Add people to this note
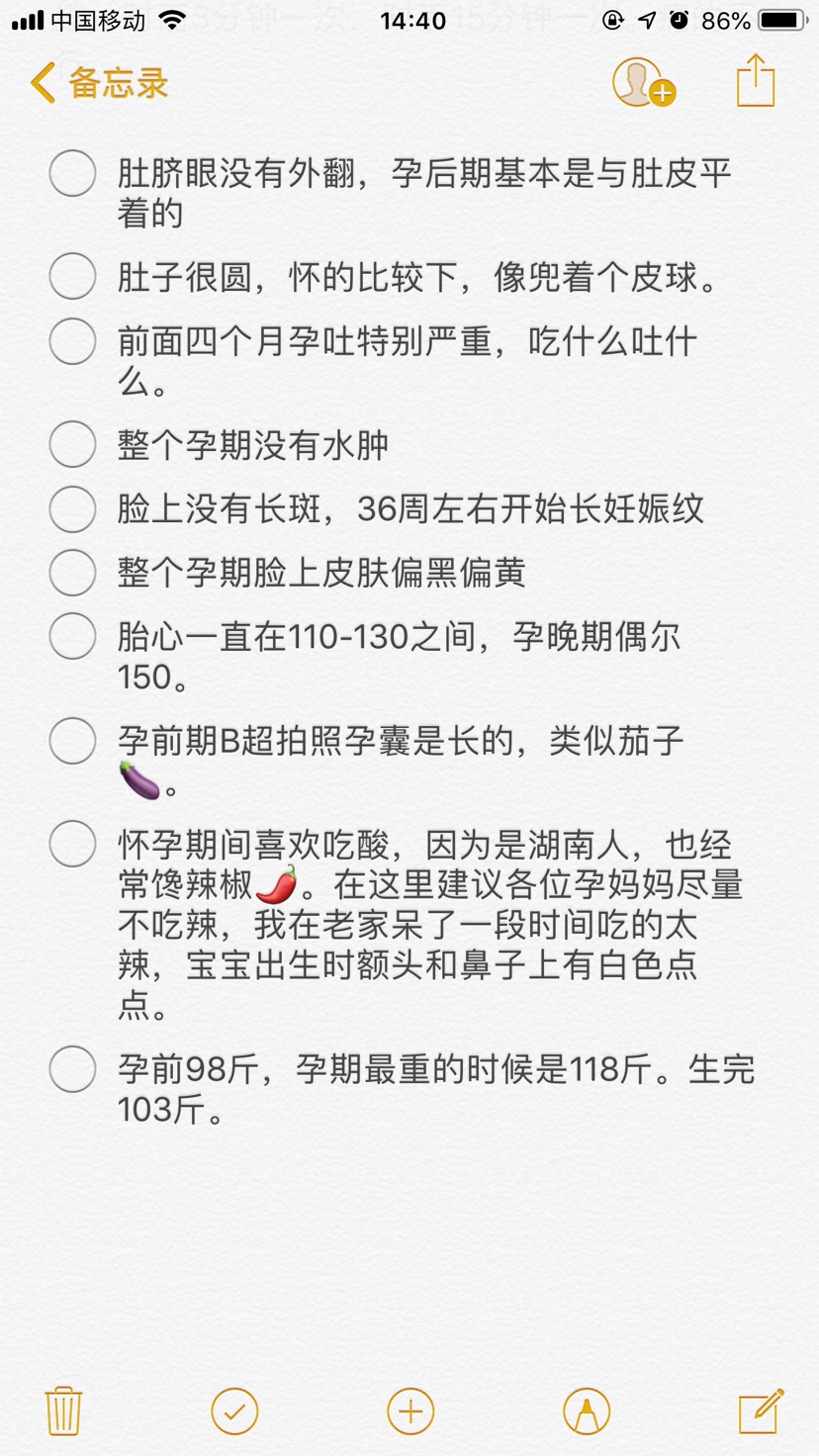 pos(643,82)
